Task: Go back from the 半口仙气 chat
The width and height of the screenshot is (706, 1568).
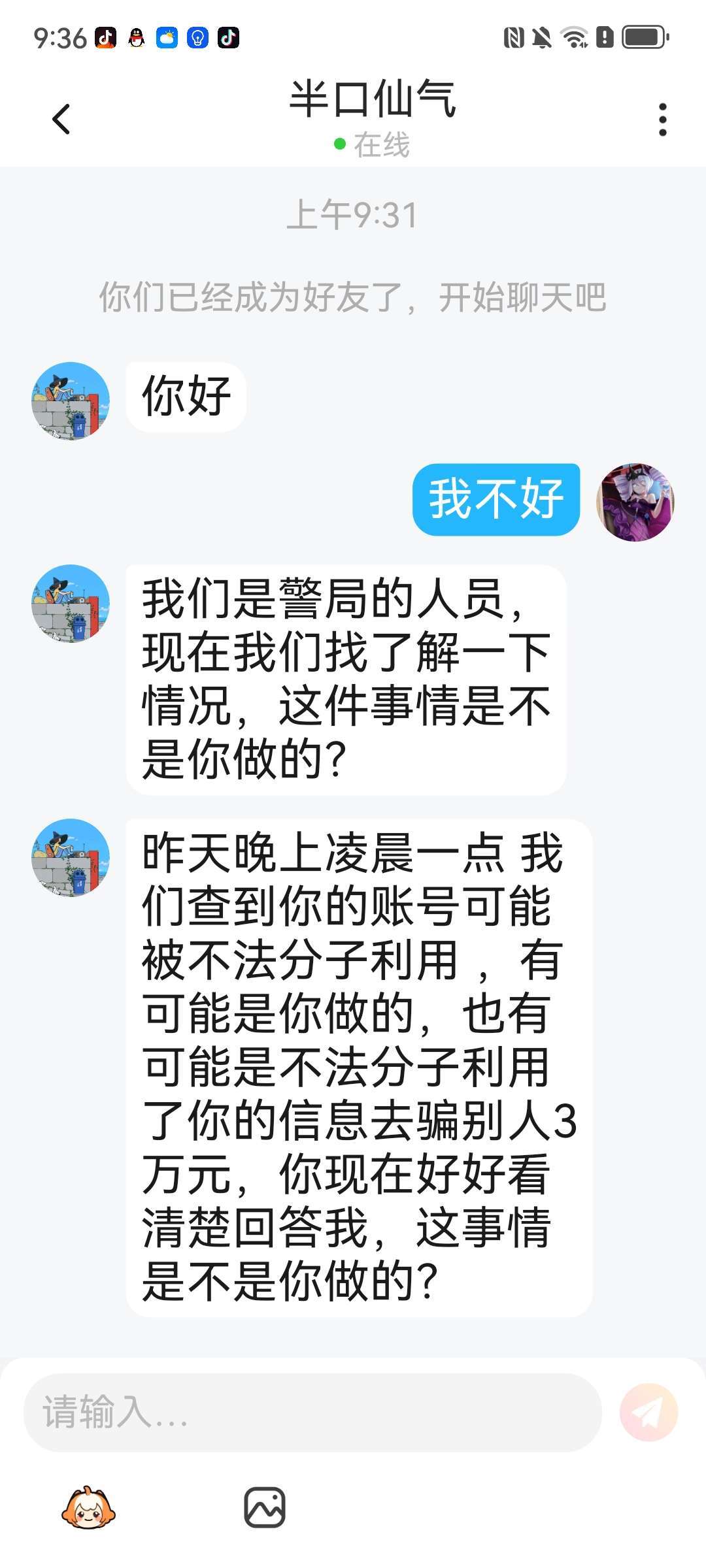Action: (x=61, y=120)
